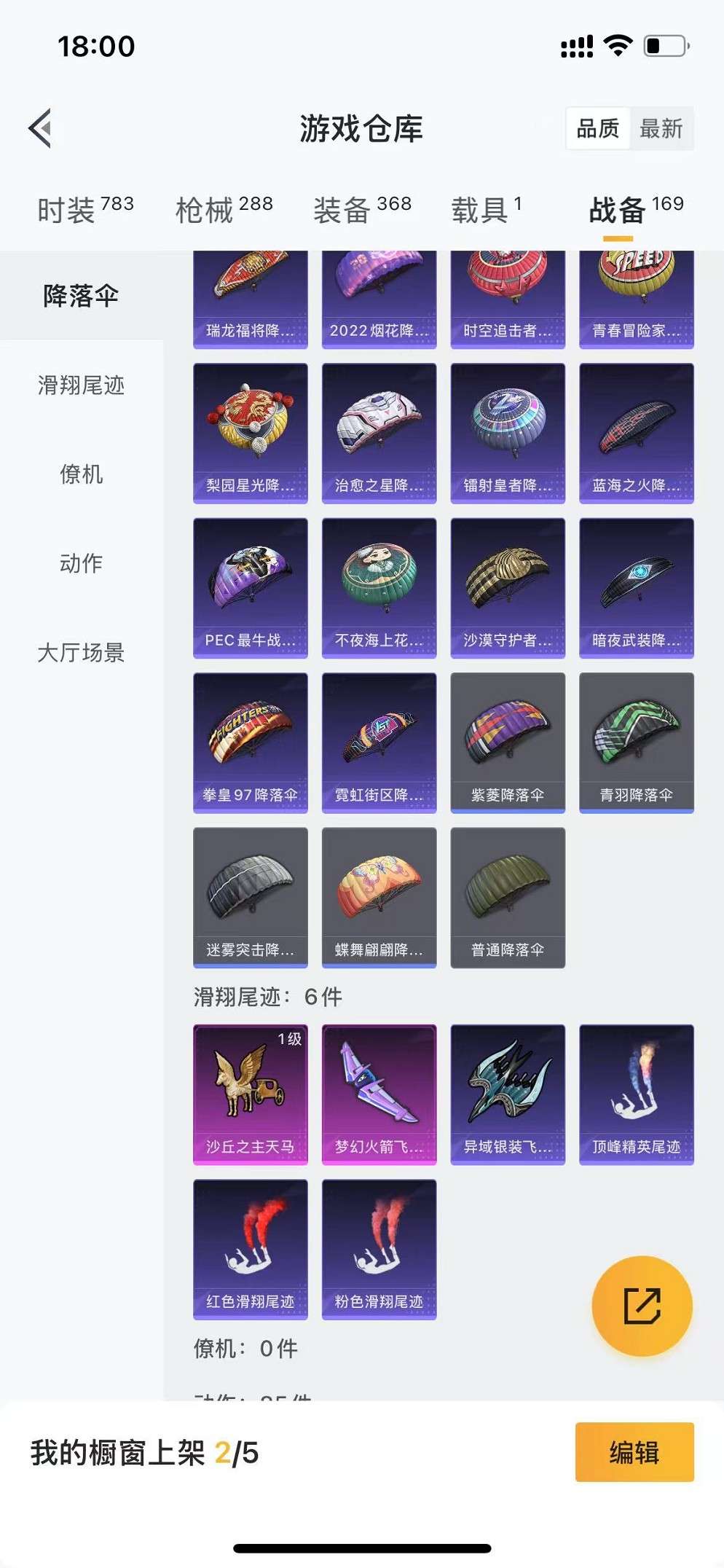View the 沙丘之主天马 item

click(250, 1094)
